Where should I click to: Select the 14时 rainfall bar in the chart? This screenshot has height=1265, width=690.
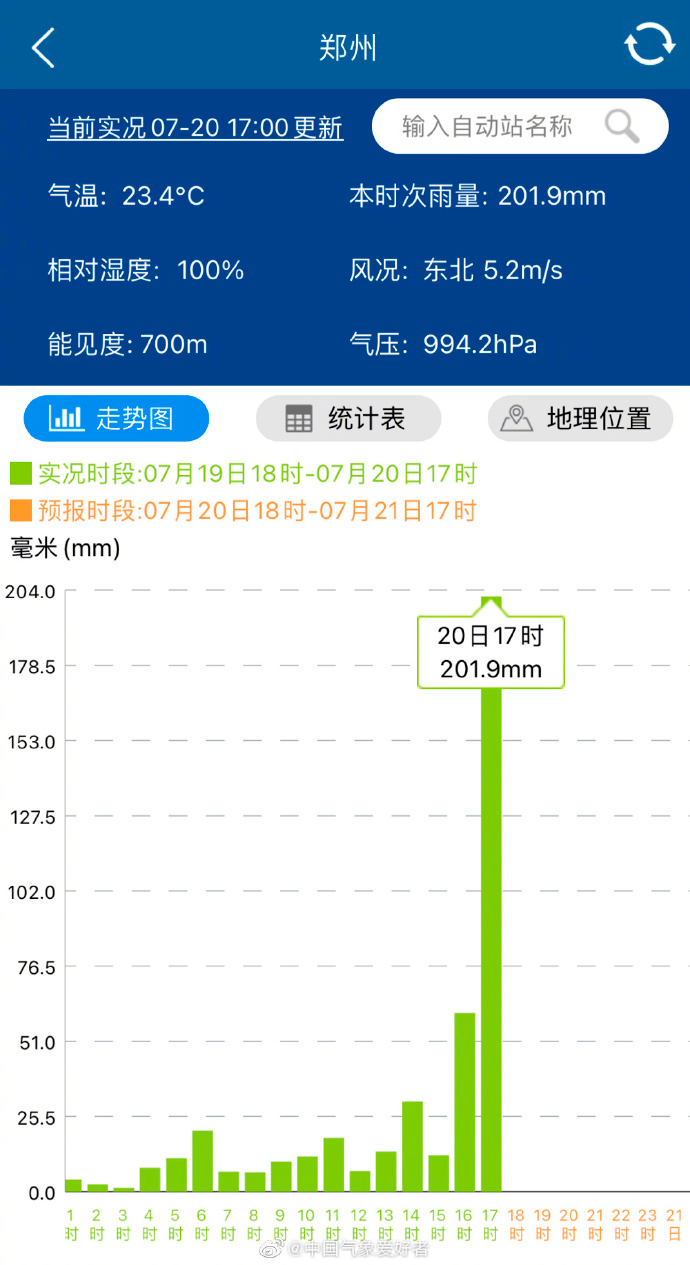[x=412, y=1146]
